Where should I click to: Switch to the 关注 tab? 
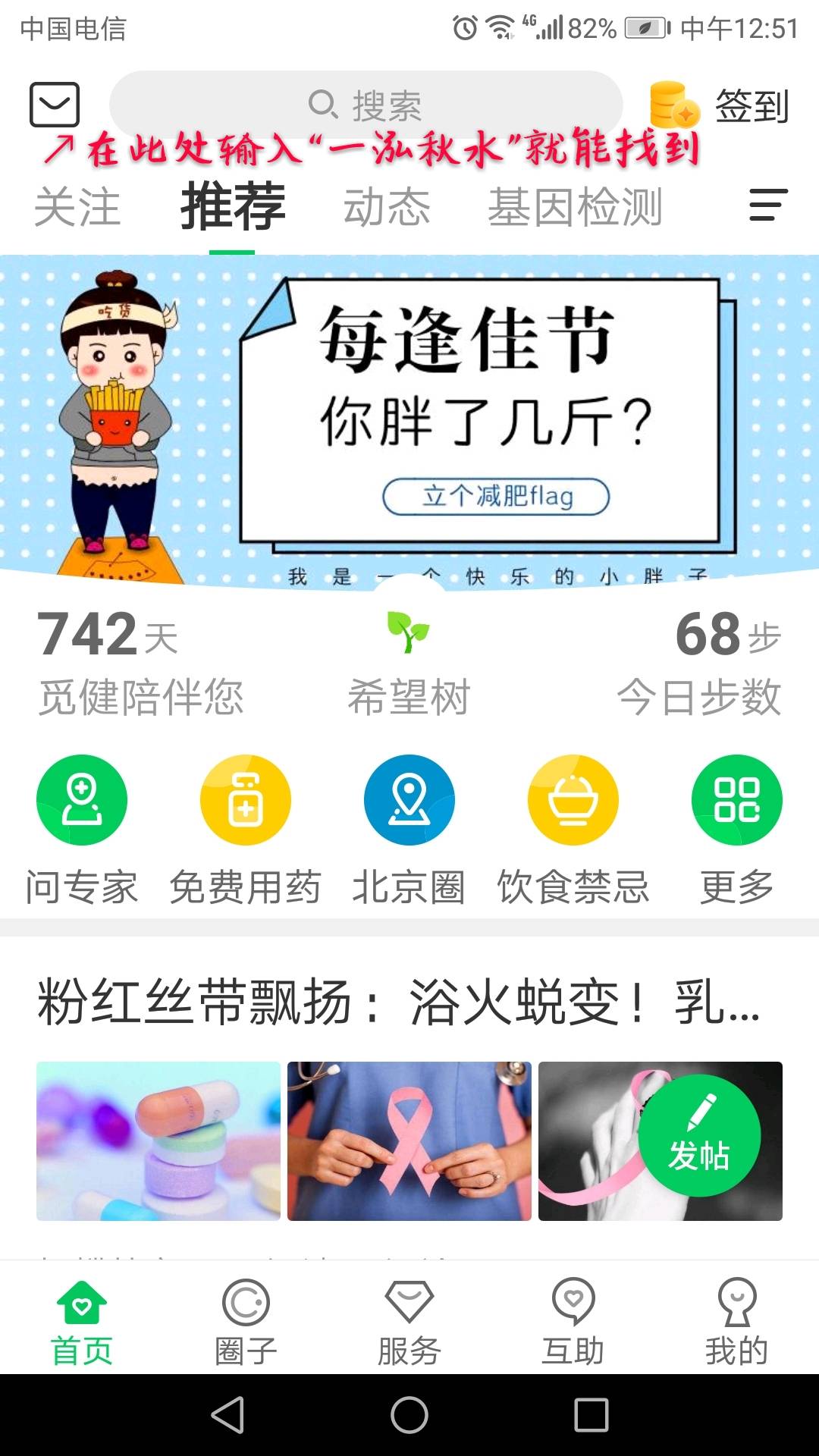pos(77,207)
